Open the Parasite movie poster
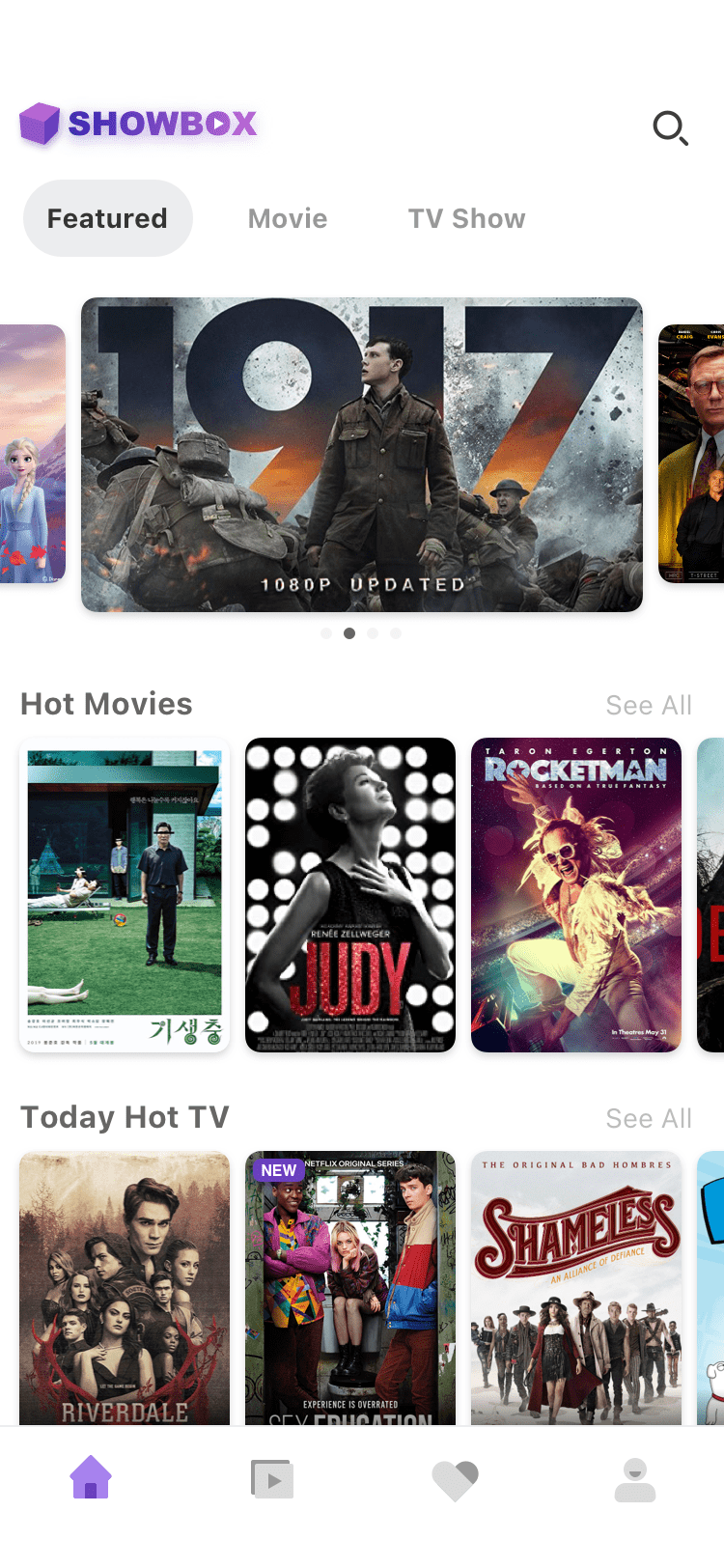 [x=125, y=895]
